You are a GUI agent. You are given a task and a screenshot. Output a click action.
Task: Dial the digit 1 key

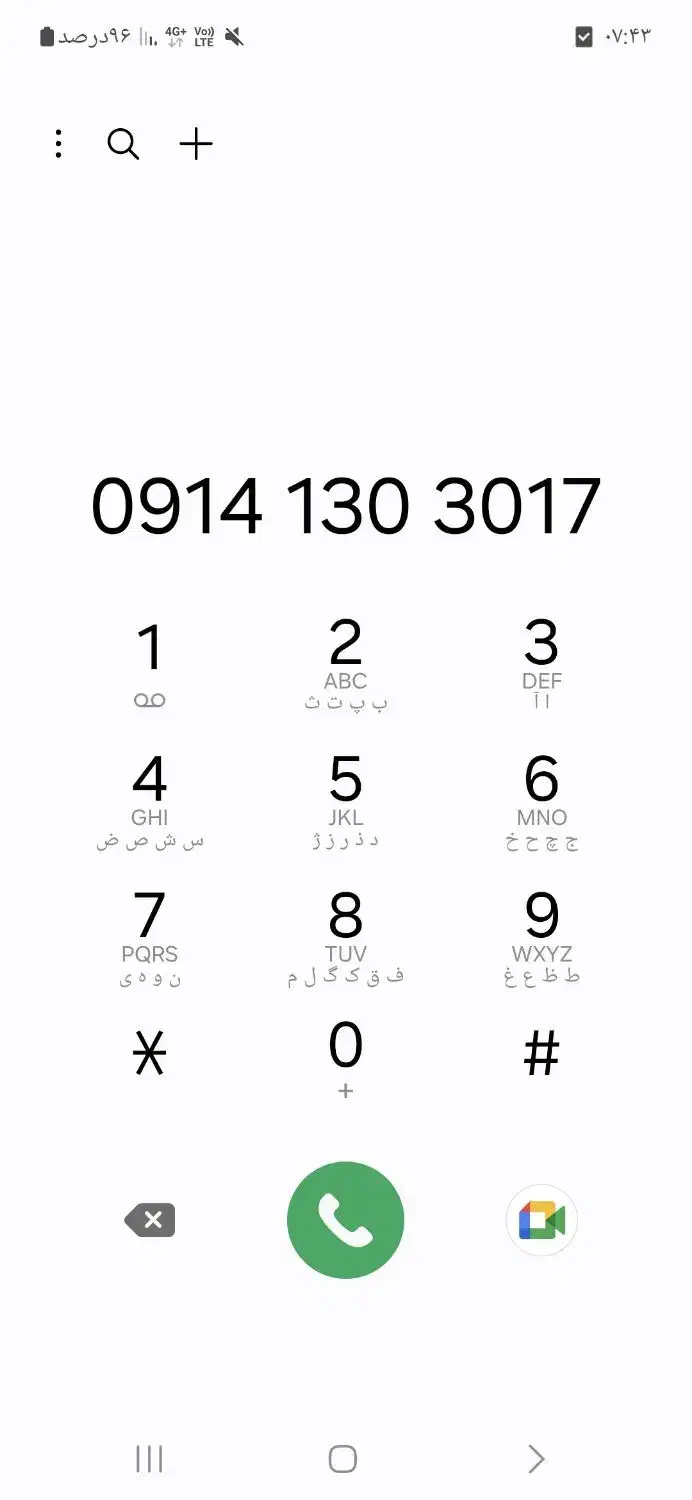[150, 664]
